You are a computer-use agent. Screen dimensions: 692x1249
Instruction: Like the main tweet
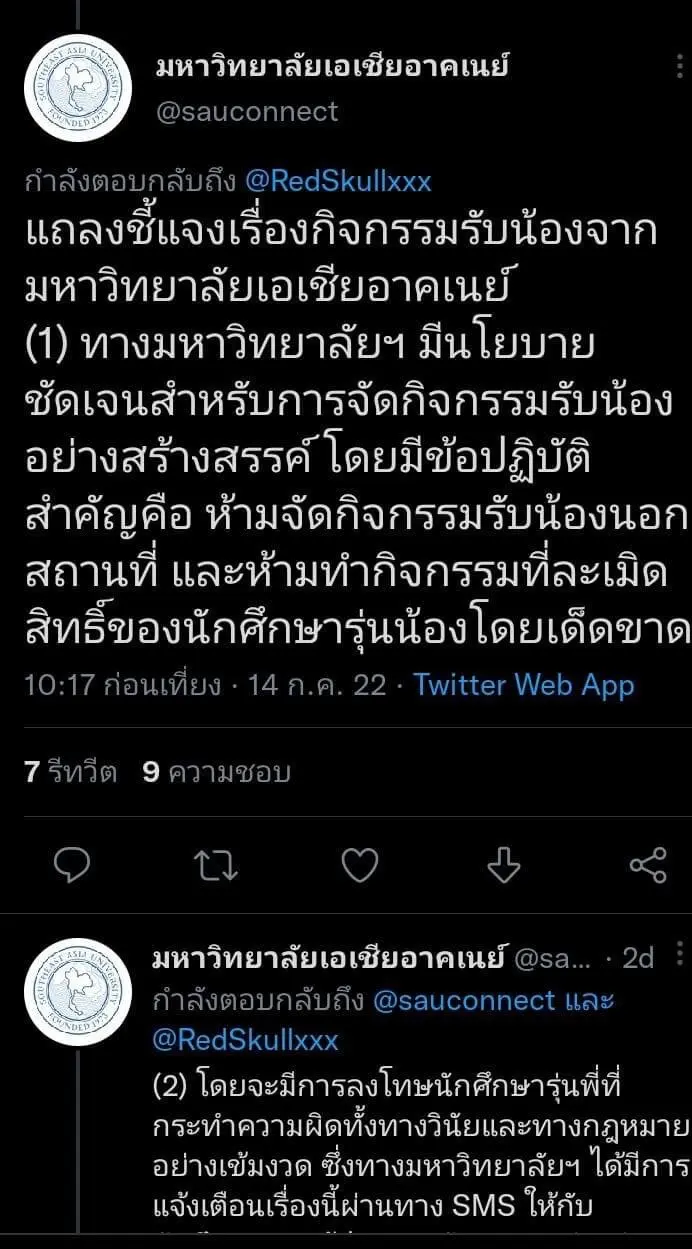pos(360,865)
